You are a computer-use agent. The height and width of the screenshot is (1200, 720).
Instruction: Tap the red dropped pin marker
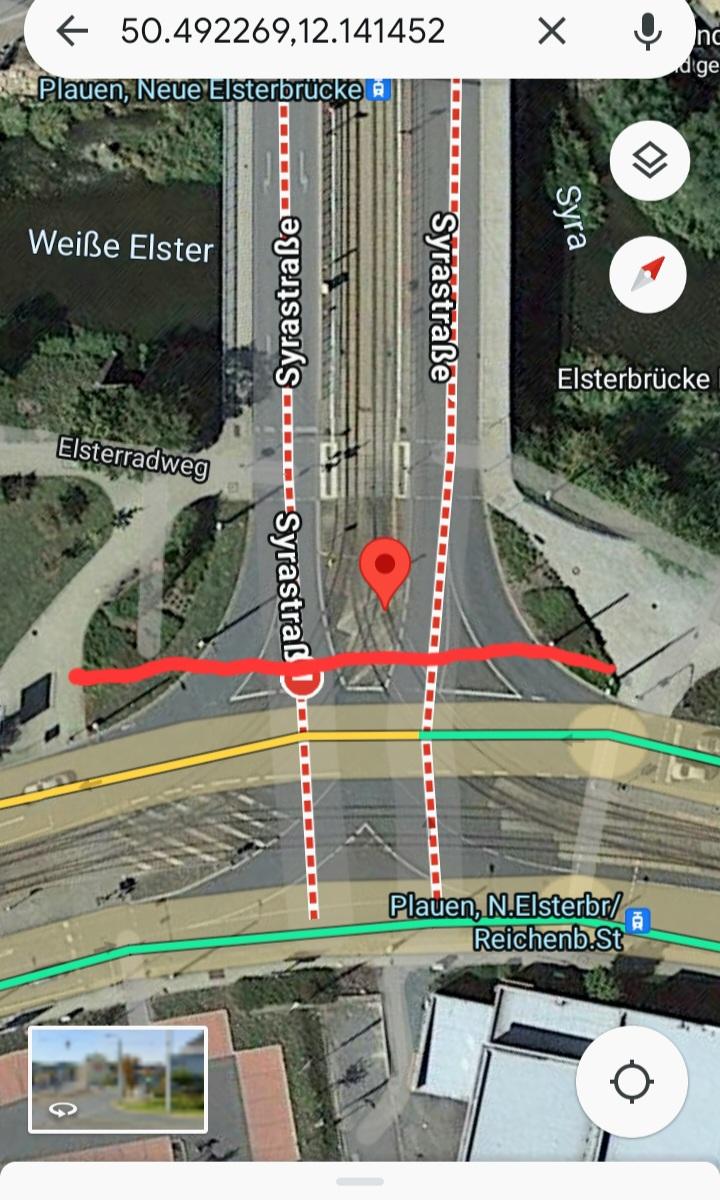[385, 572]
